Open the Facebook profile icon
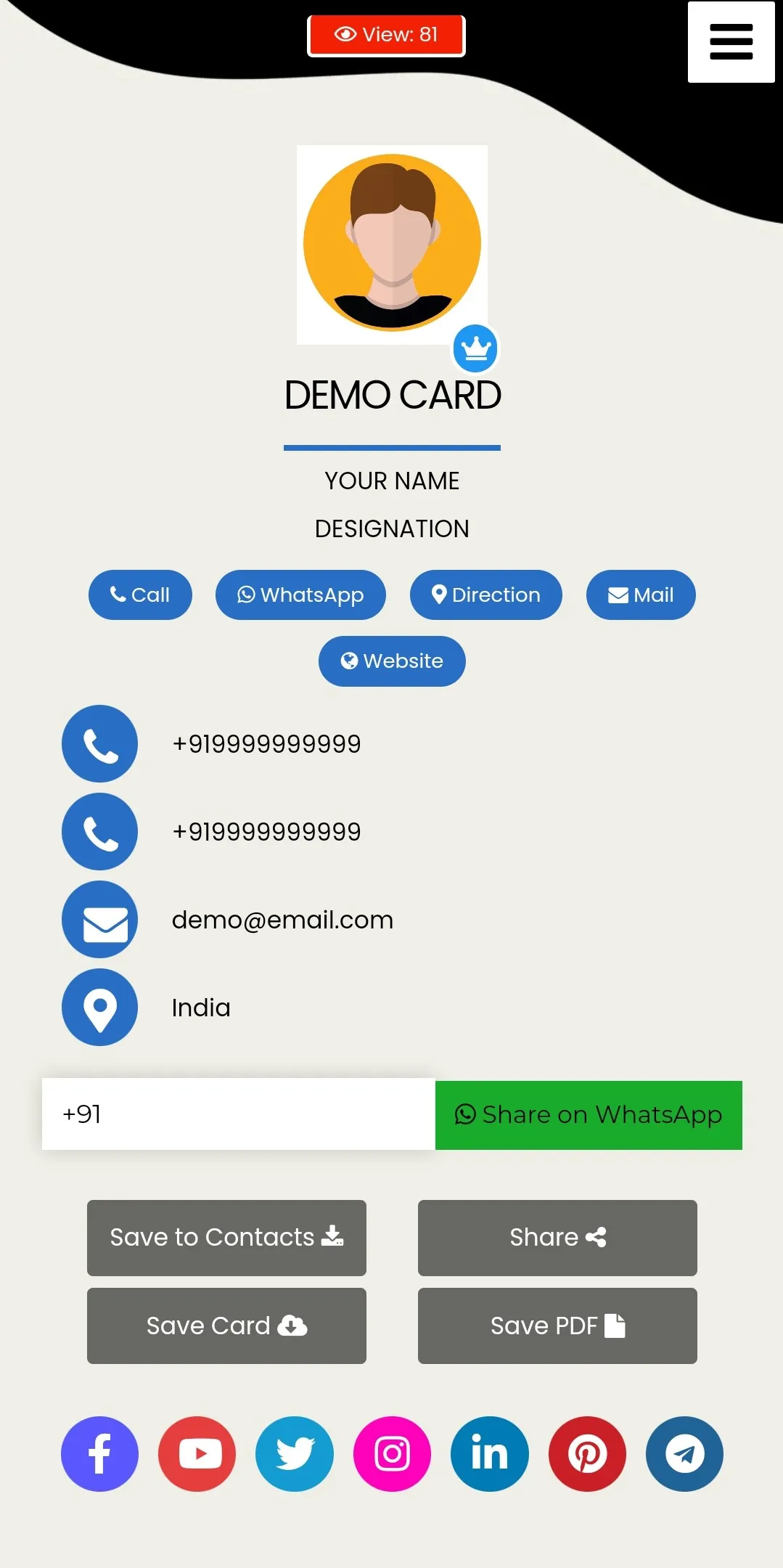 99,1454
